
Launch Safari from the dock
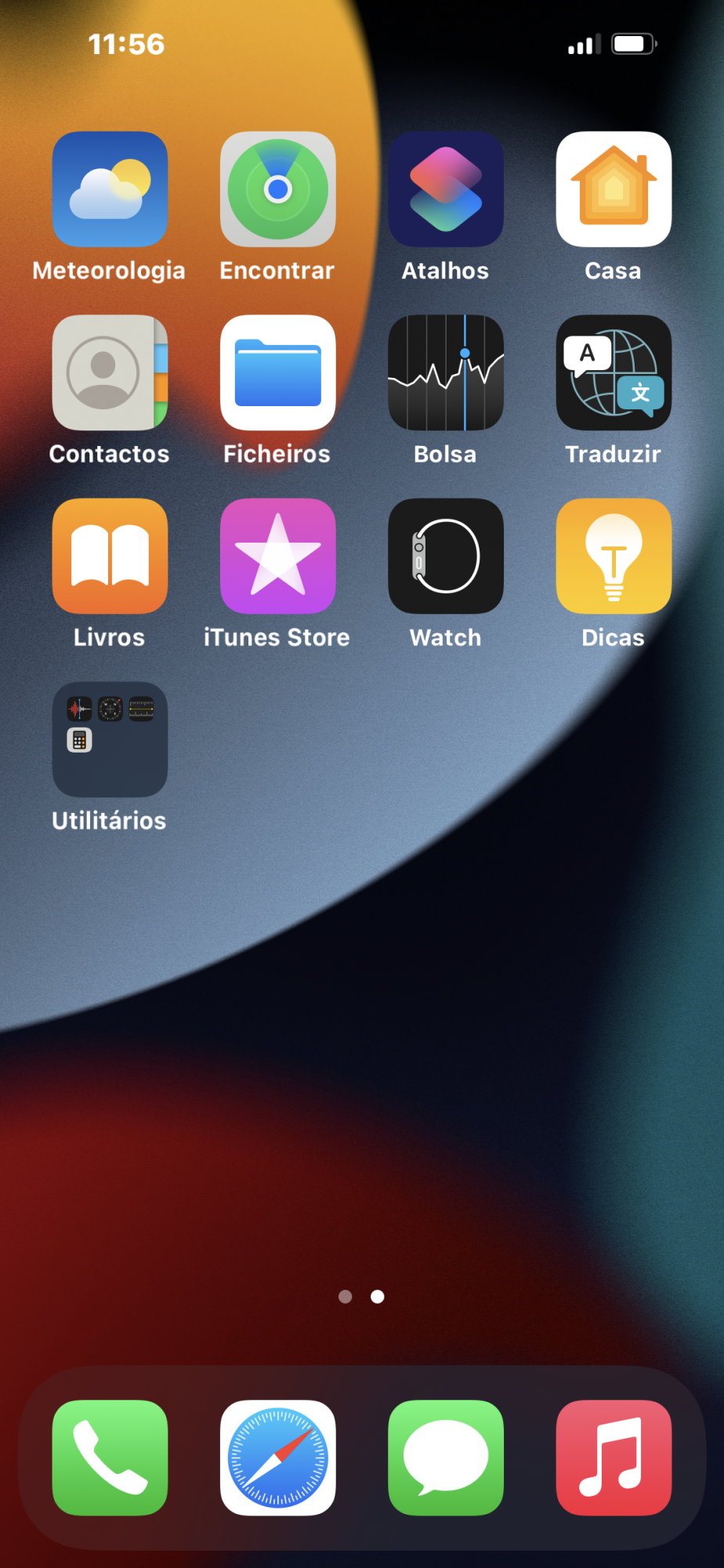277,1457
